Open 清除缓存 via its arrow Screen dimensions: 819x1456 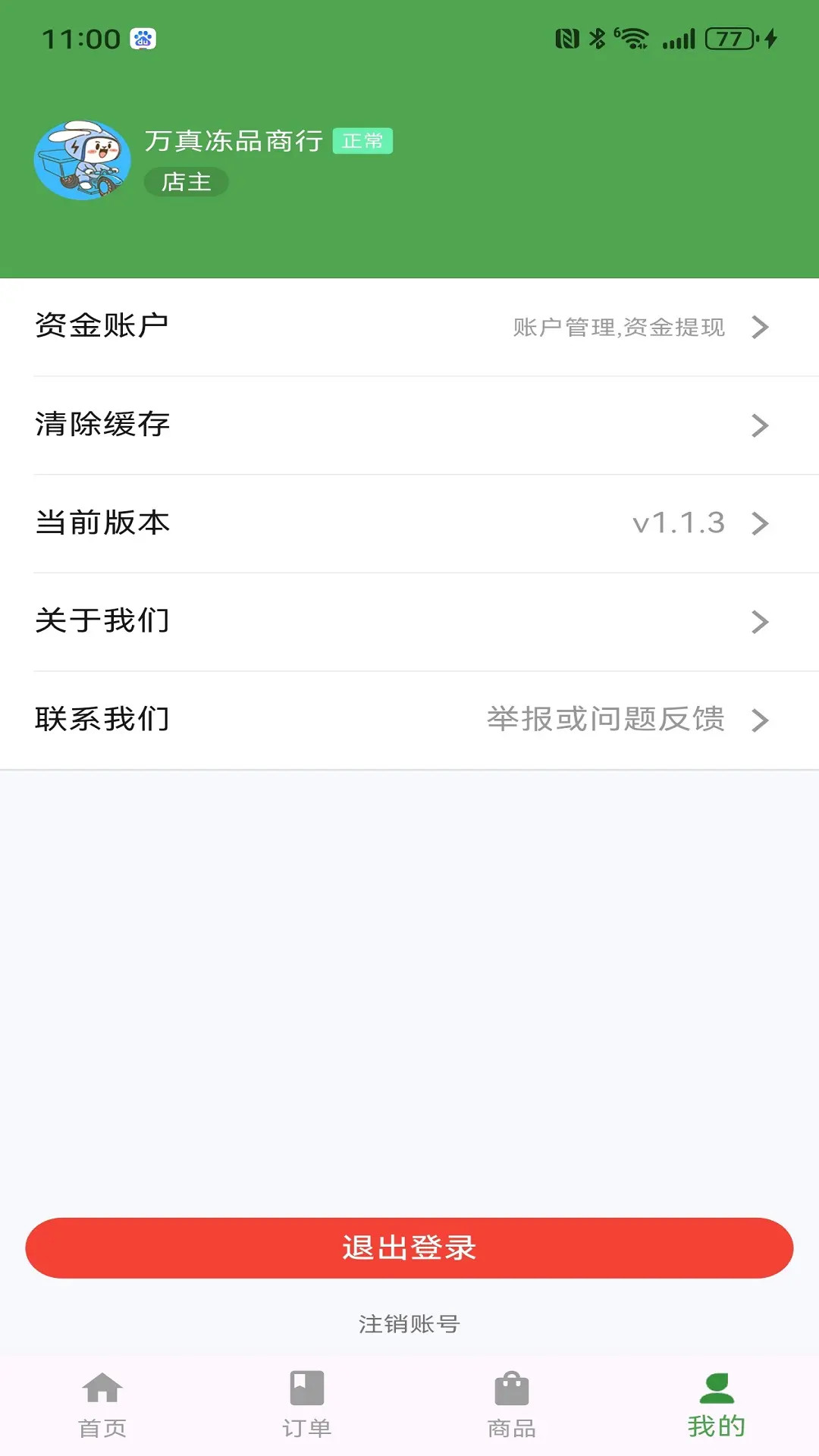point(759,426)
